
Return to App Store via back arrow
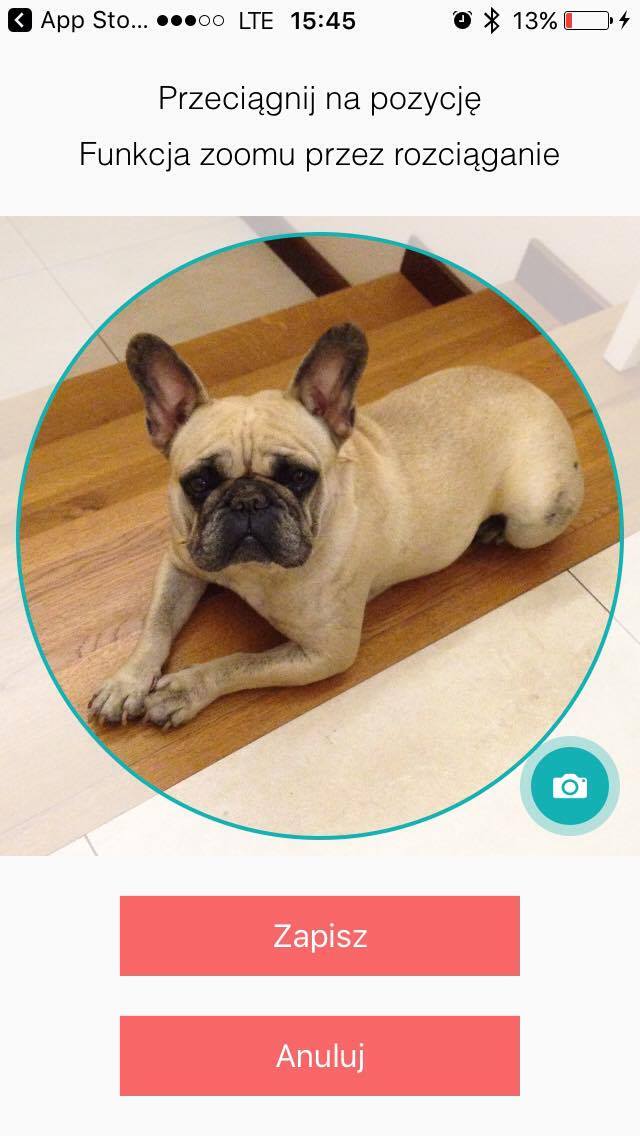click(x=20, y=20)
